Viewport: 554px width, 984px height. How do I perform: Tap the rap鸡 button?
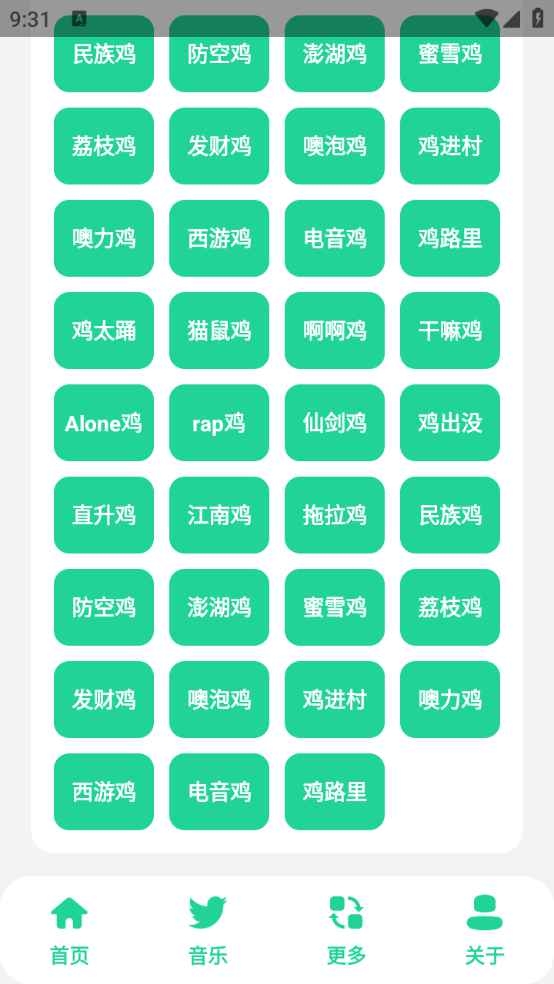pos(219,423)
